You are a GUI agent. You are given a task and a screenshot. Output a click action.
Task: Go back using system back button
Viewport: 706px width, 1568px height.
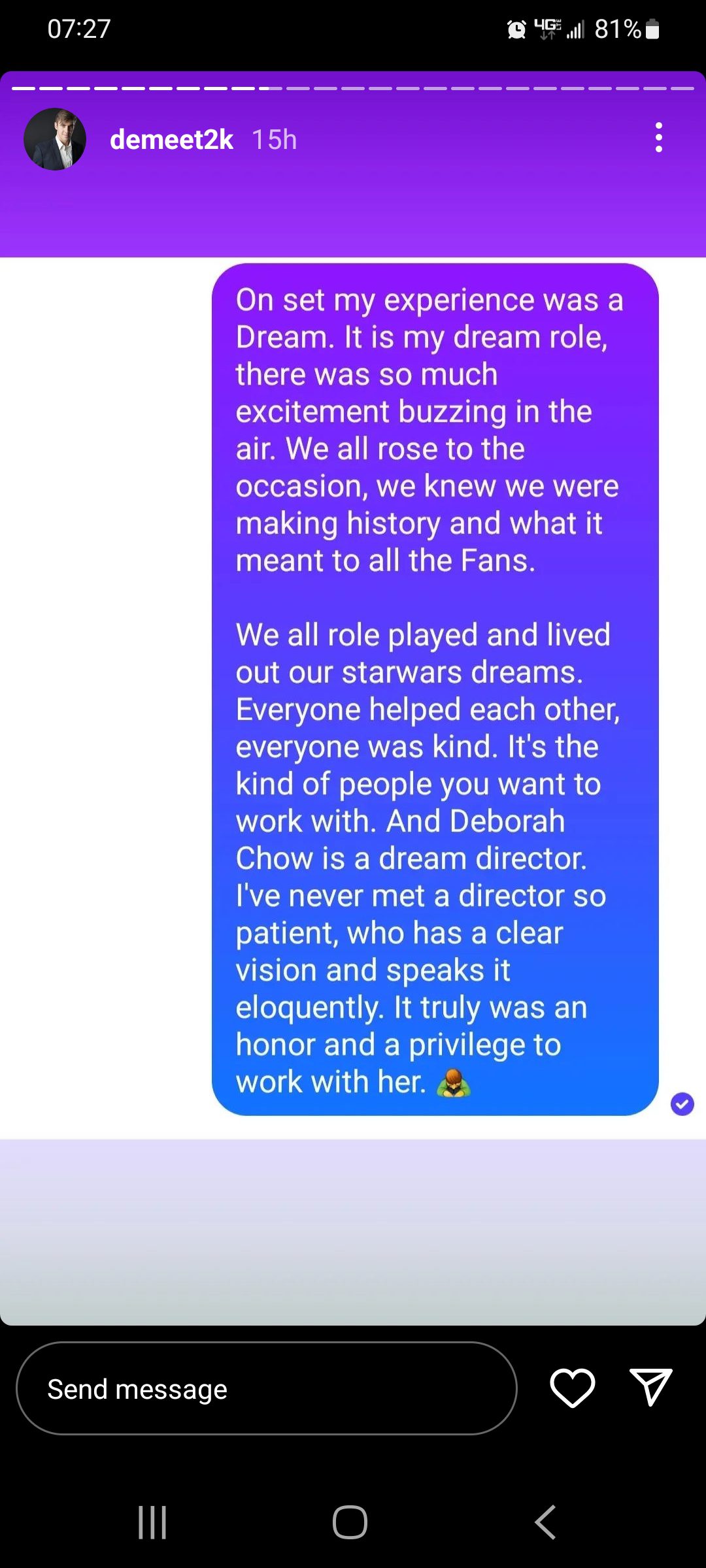(x=546, y=1522)
